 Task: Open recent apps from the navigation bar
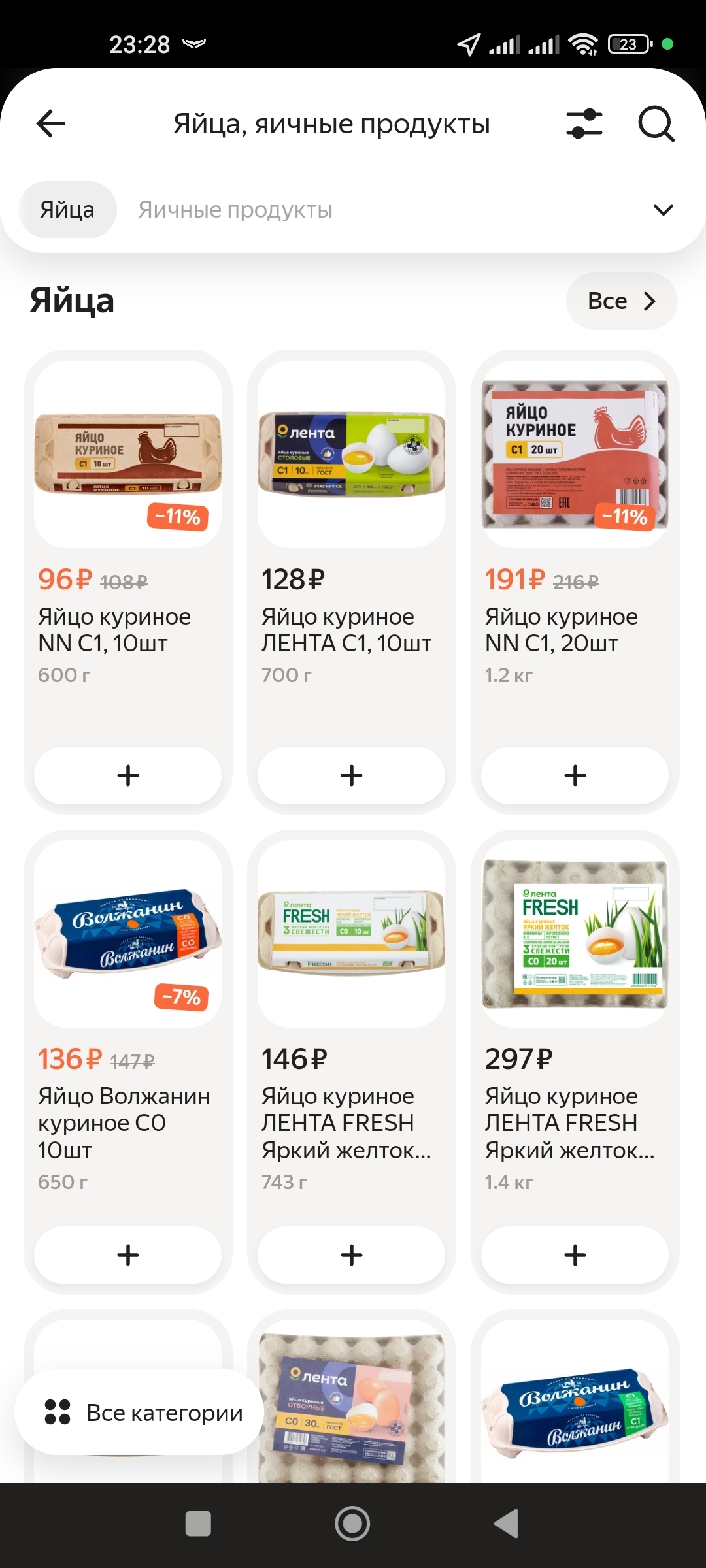click(198, 1524)
